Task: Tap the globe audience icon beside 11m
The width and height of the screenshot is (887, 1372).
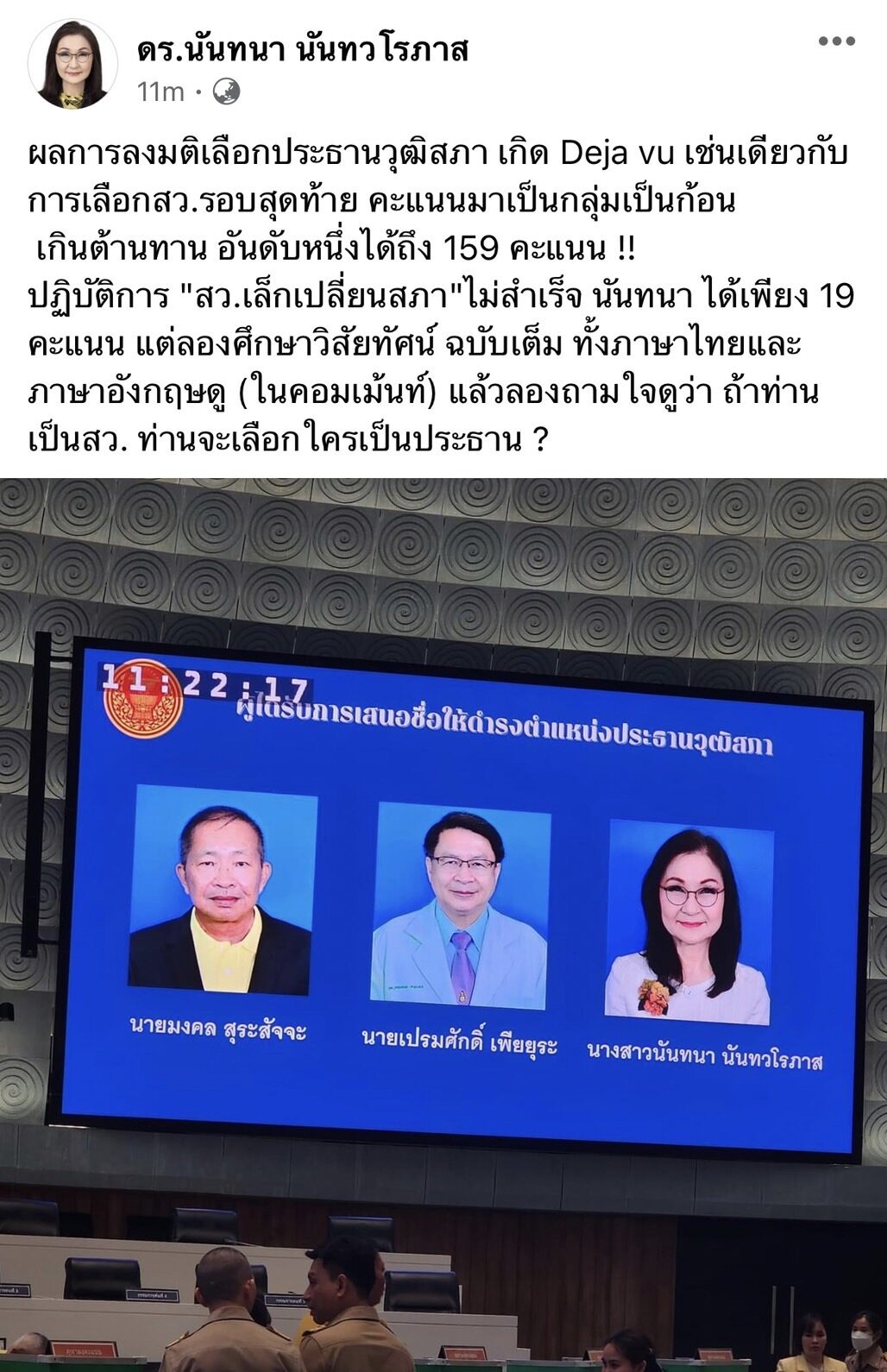Action: [227, 91]
